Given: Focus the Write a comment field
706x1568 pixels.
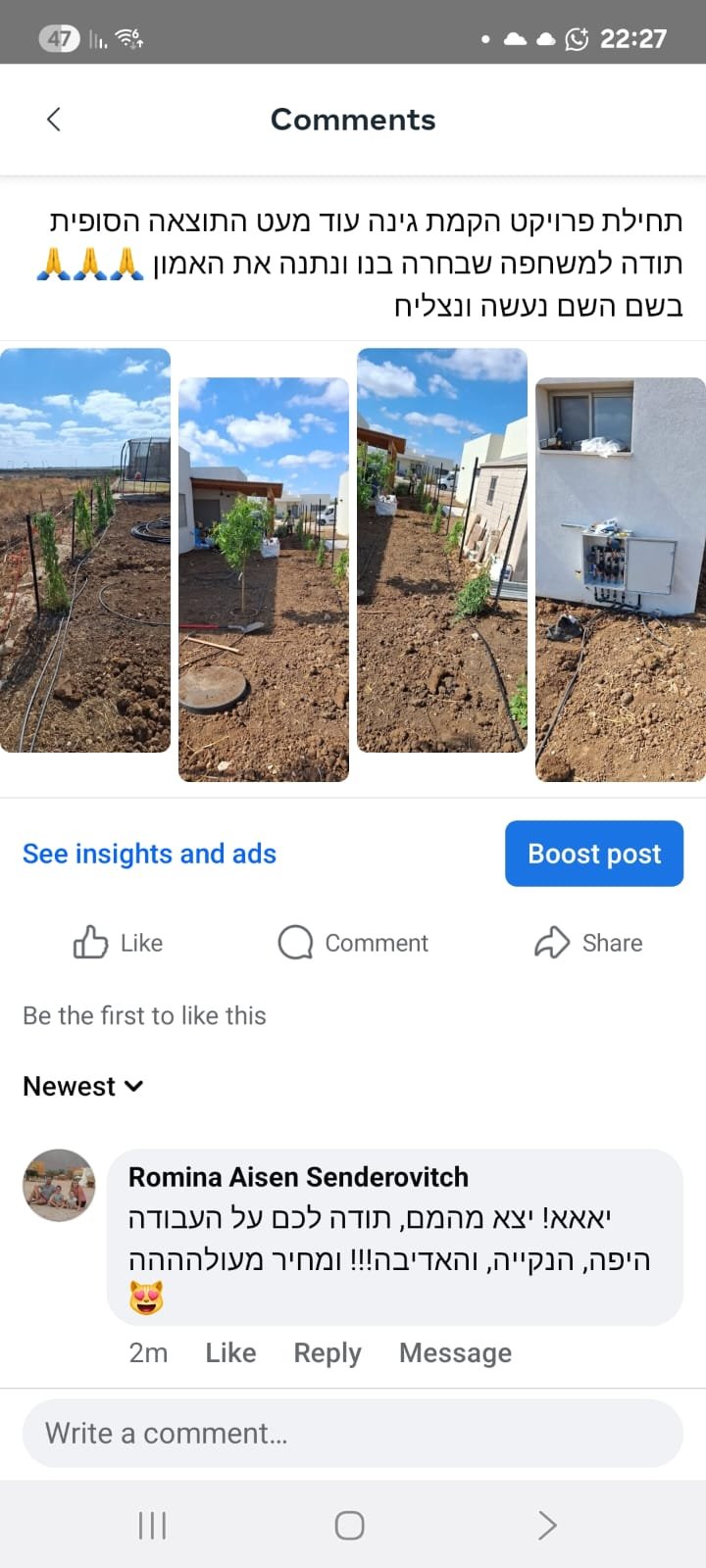Looking at the screenshot, I should point(353,1433).
